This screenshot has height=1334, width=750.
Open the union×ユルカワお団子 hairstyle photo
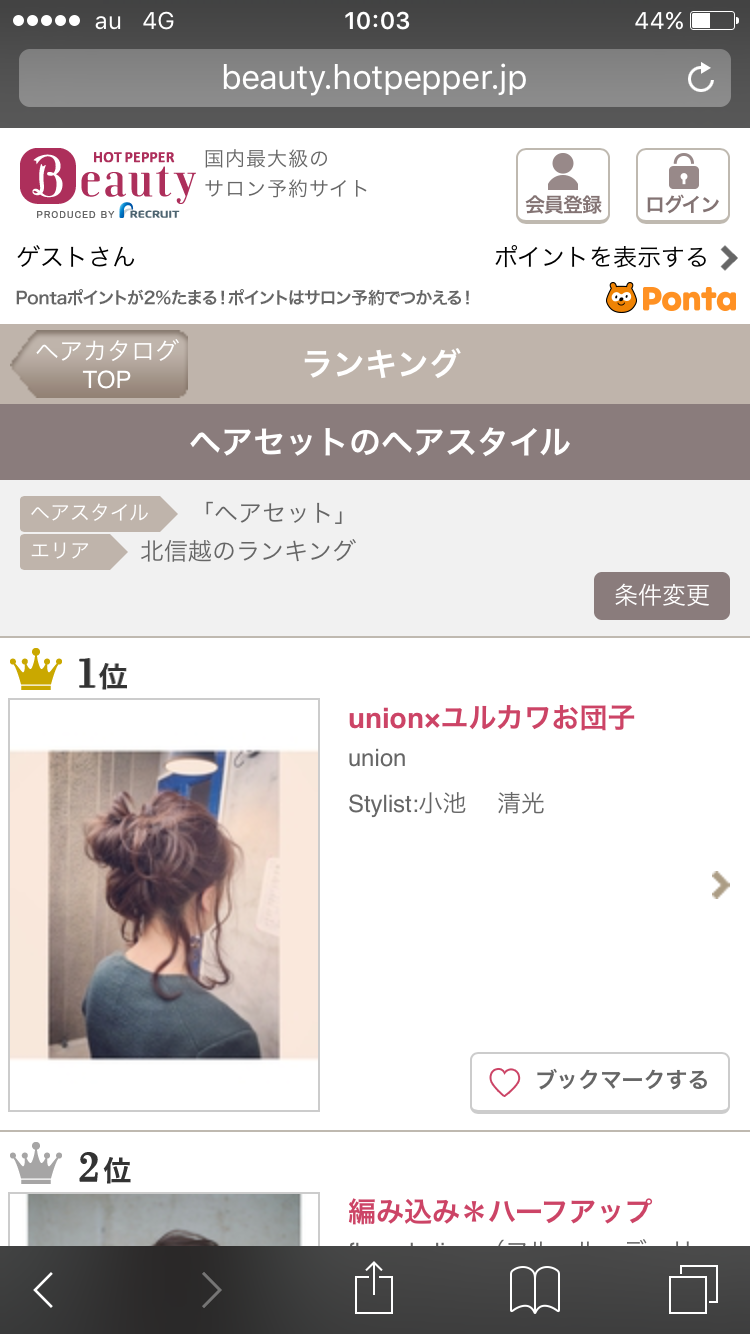point(164,904)
